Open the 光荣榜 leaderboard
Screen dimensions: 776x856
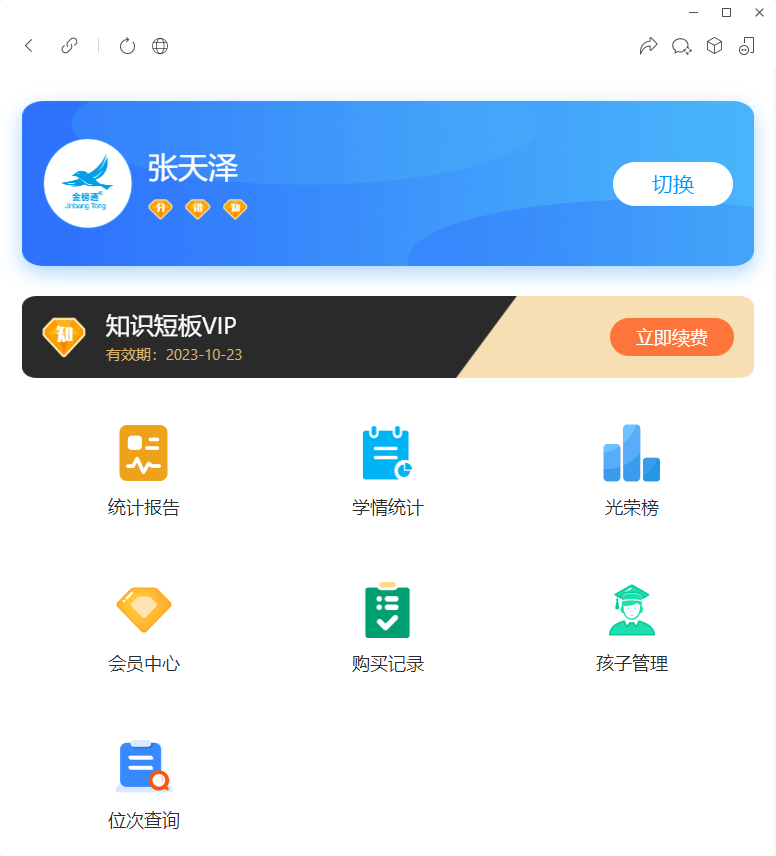pyautogui.click(x=631, y=470)
